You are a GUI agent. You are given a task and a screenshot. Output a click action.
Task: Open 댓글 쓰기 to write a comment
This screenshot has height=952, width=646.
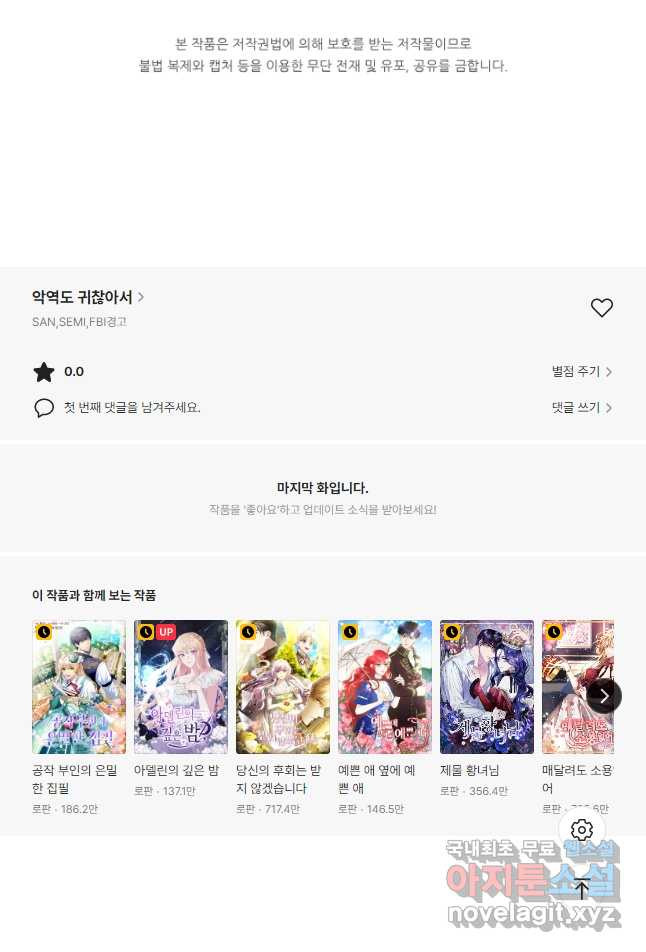coord(582,408)
